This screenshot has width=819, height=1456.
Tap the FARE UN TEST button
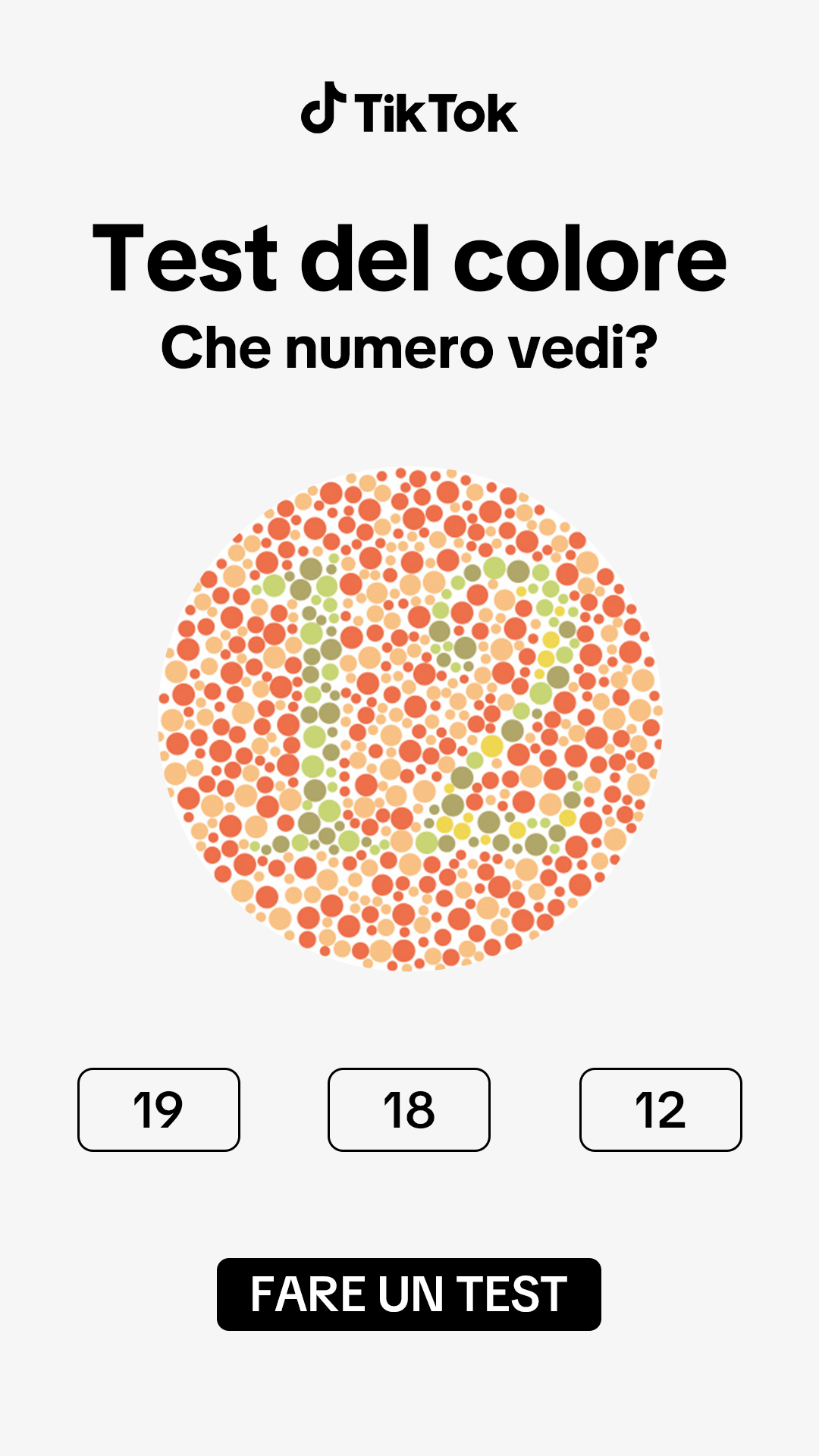409,1294
